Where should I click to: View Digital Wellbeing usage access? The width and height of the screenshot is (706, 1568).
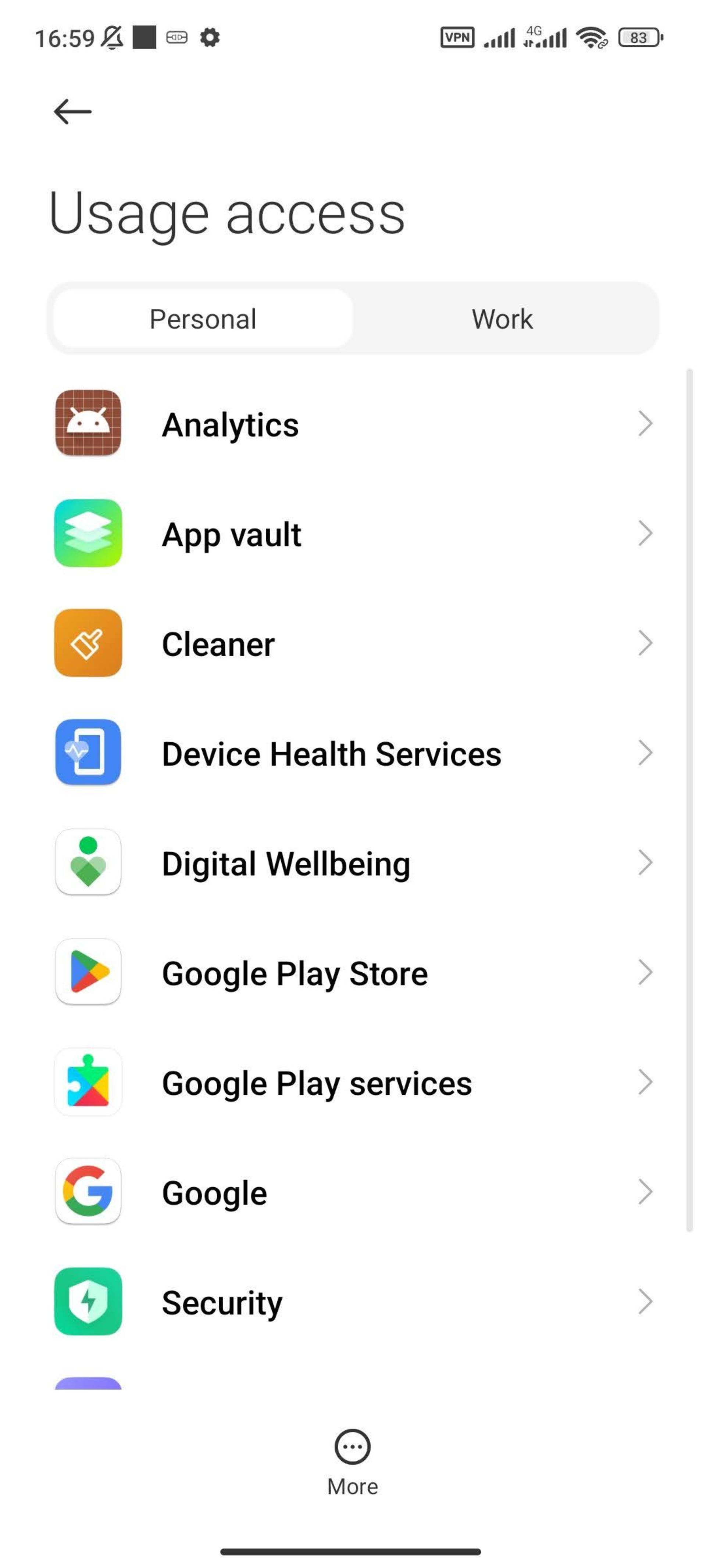click(353, 863)
